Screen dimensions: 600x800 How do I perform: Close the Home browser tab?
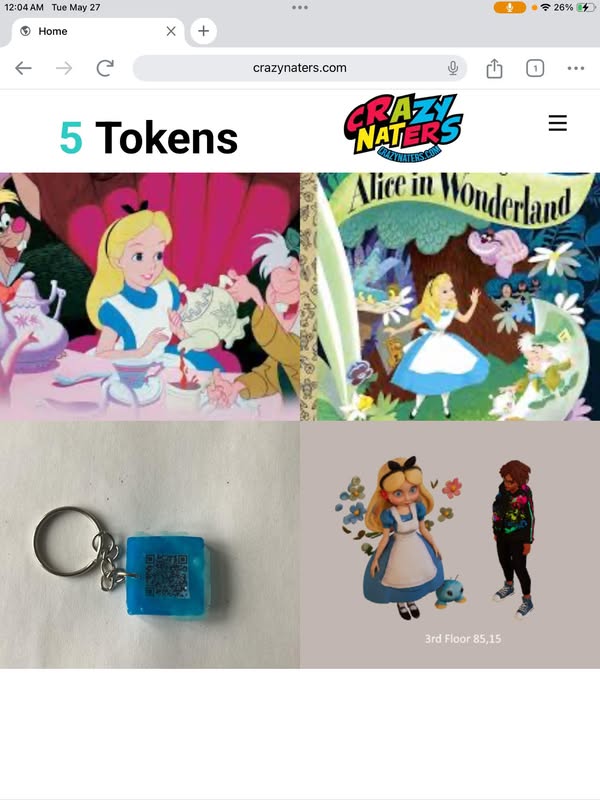pyautogui.click(x=171, y=31)
